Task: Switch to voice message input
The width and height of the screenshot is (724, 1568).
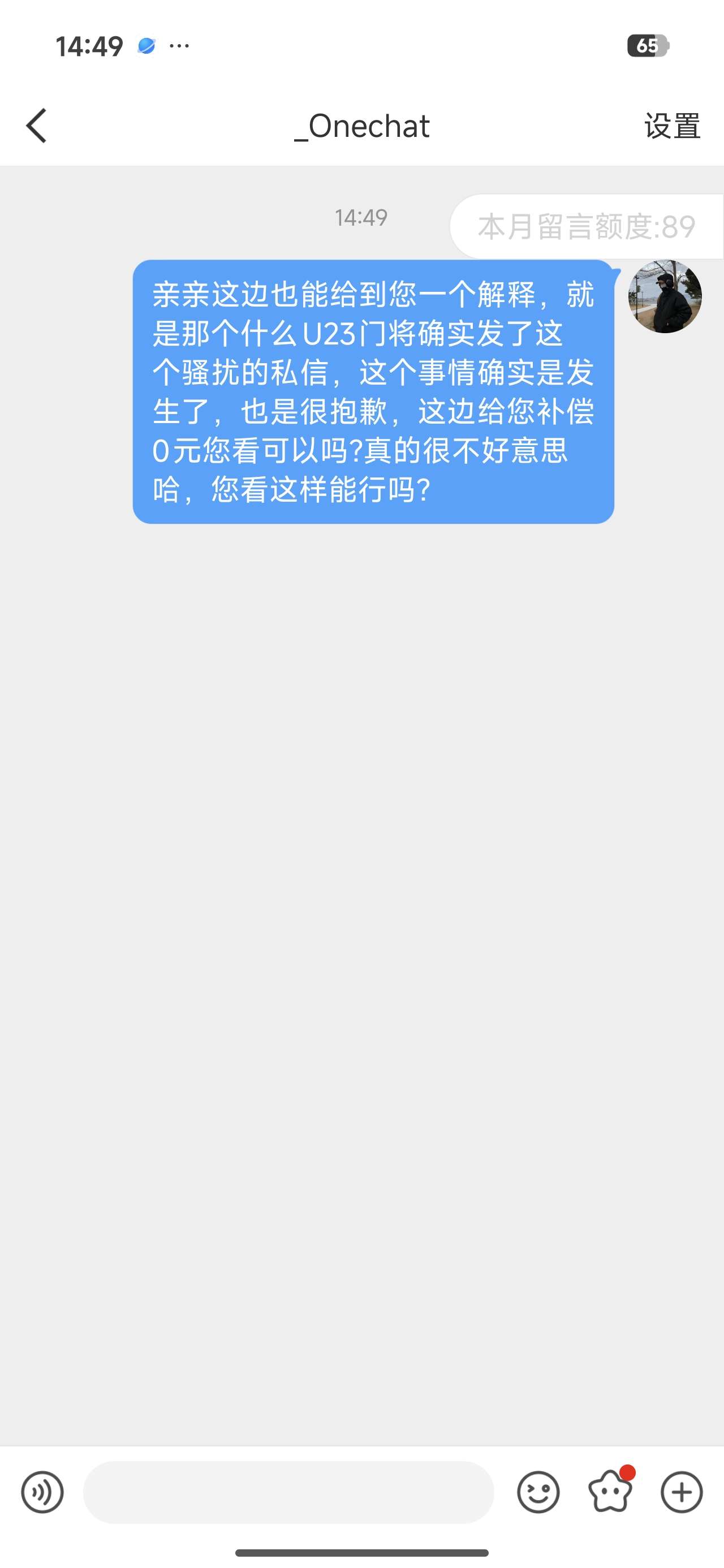Action: [42, 1492]
